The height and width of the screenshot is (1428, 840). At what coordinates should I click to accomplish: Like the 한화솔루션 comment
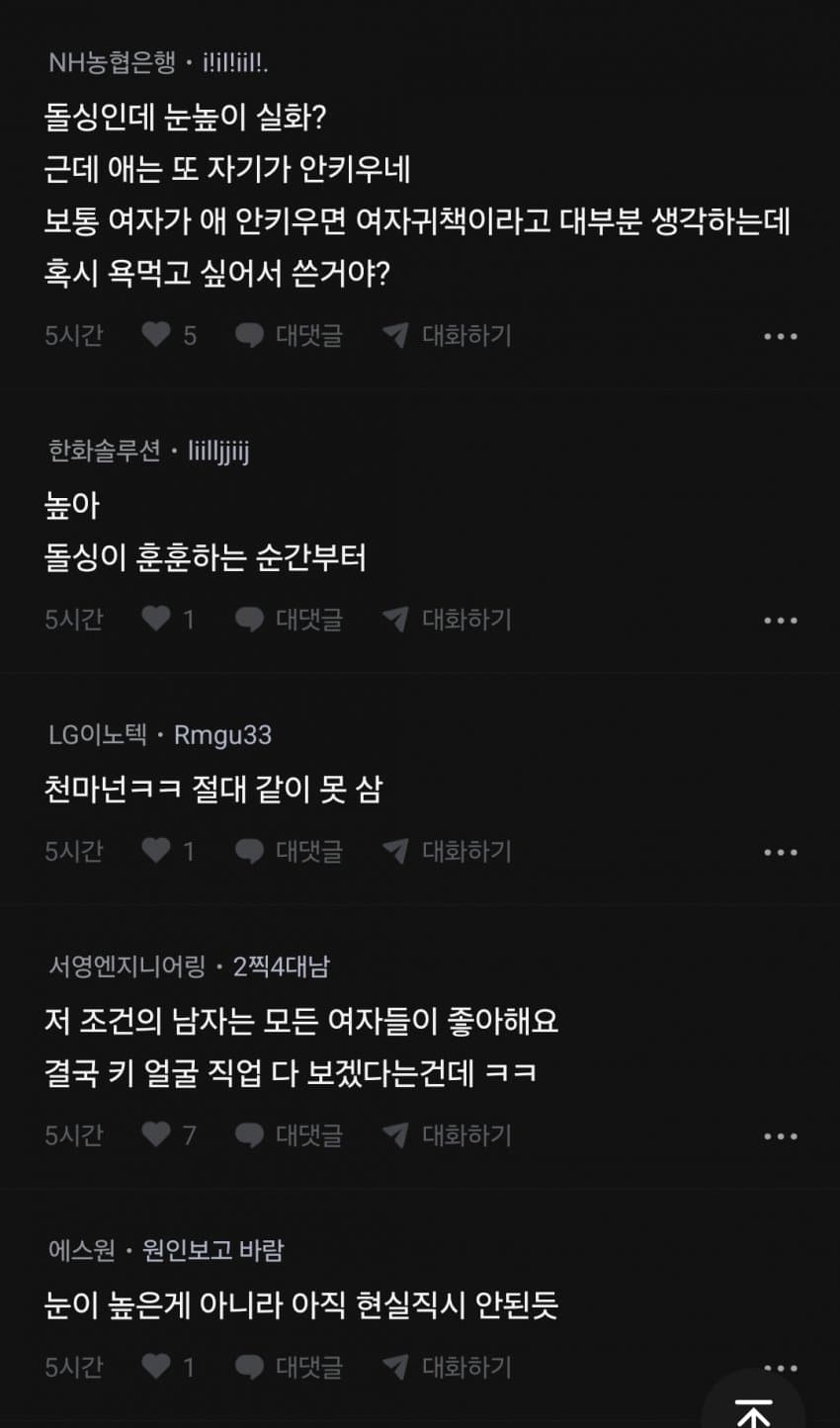(157, 619)
